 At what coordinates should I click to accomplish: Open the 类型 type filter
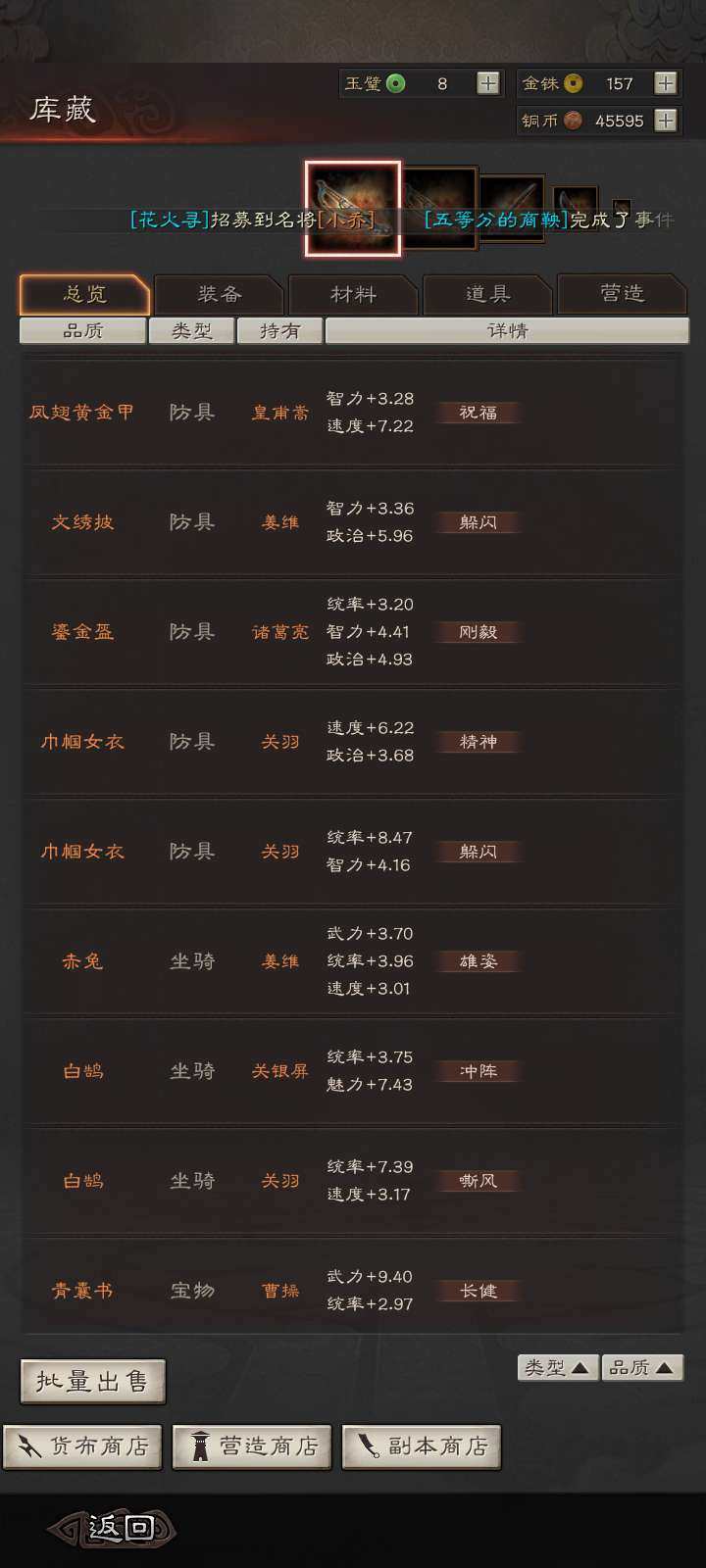(191, 330)
